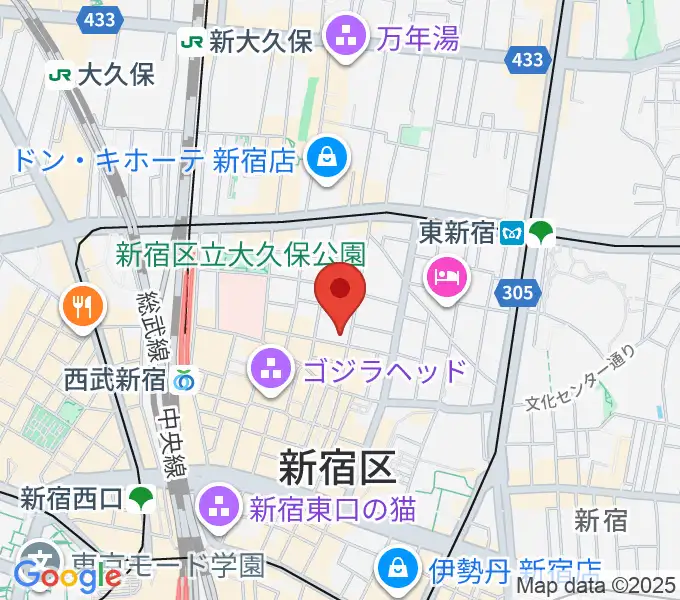Screen dimensions: 680x600
Task: Open the 万年湯 place marker
Action: coord(349,38)
